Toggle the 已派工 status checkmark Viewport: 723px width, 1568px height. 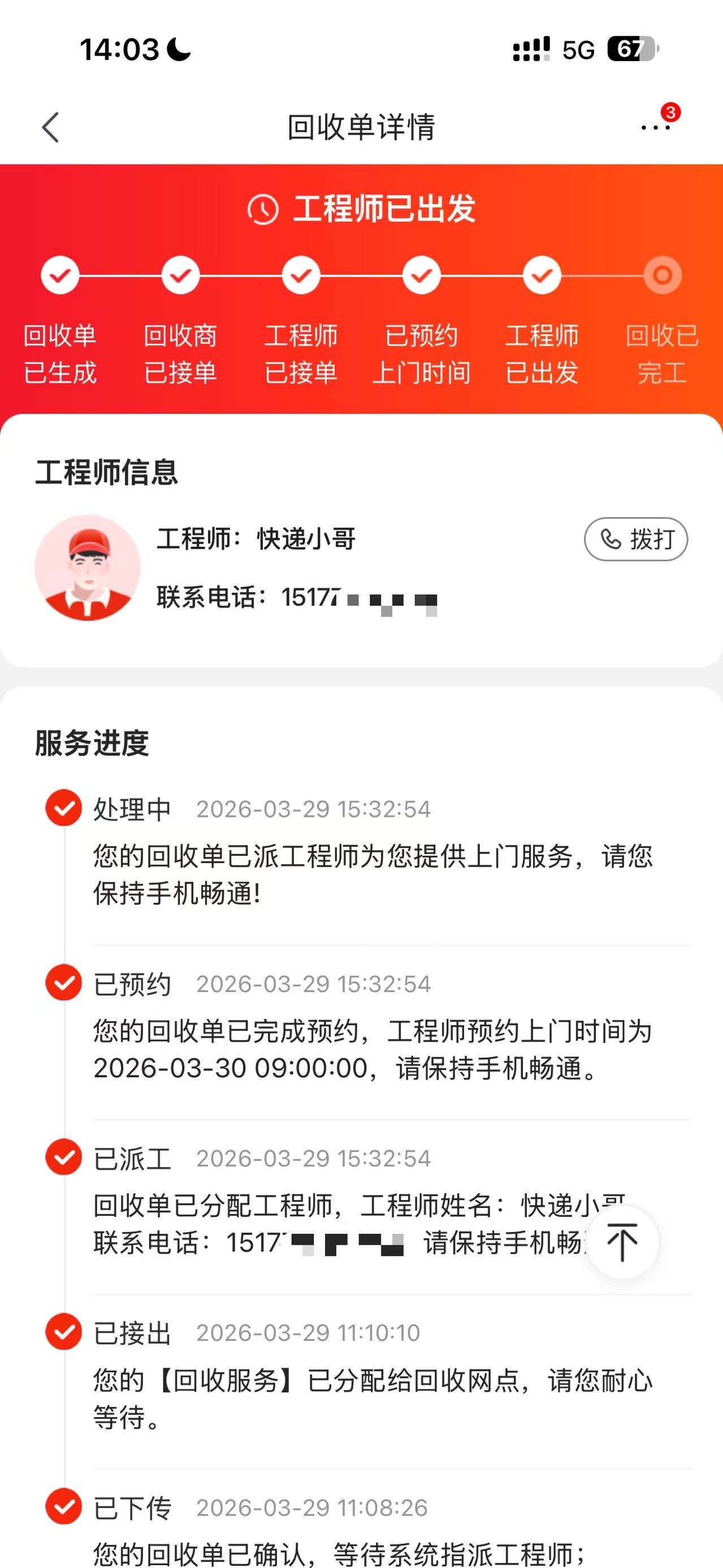pos(63,1156)
